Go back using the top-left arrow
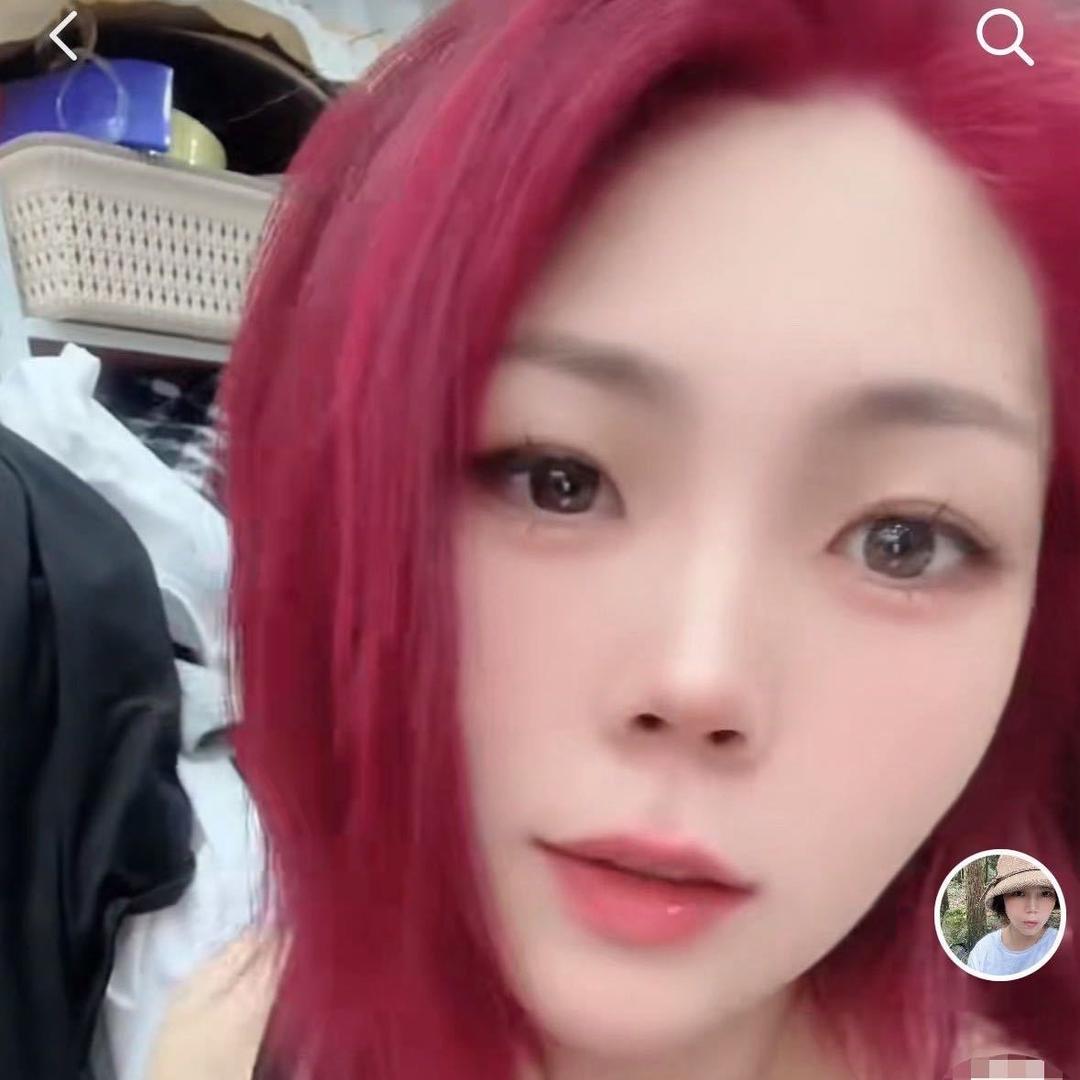 63,36
